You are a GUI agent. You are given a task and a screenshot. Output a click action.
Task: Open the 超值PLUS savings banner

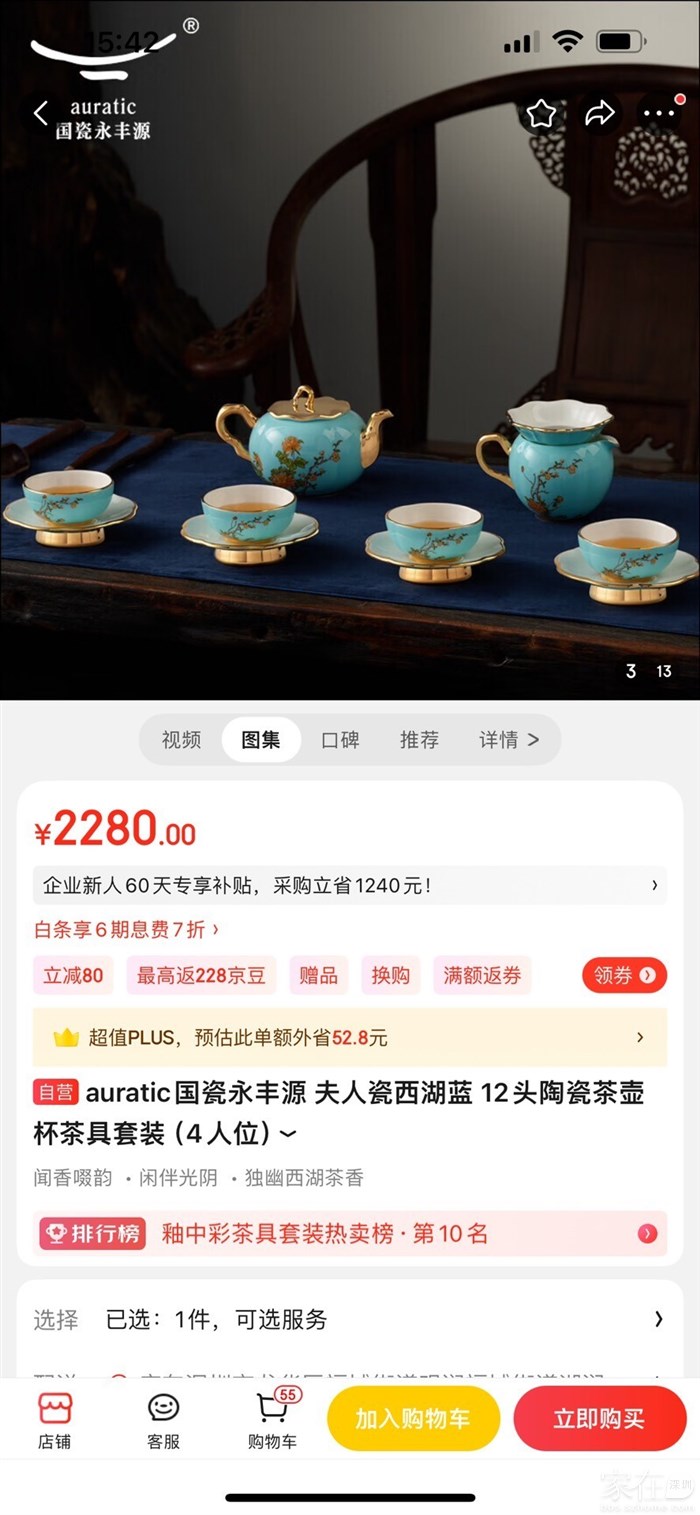tap(349, 1037)
